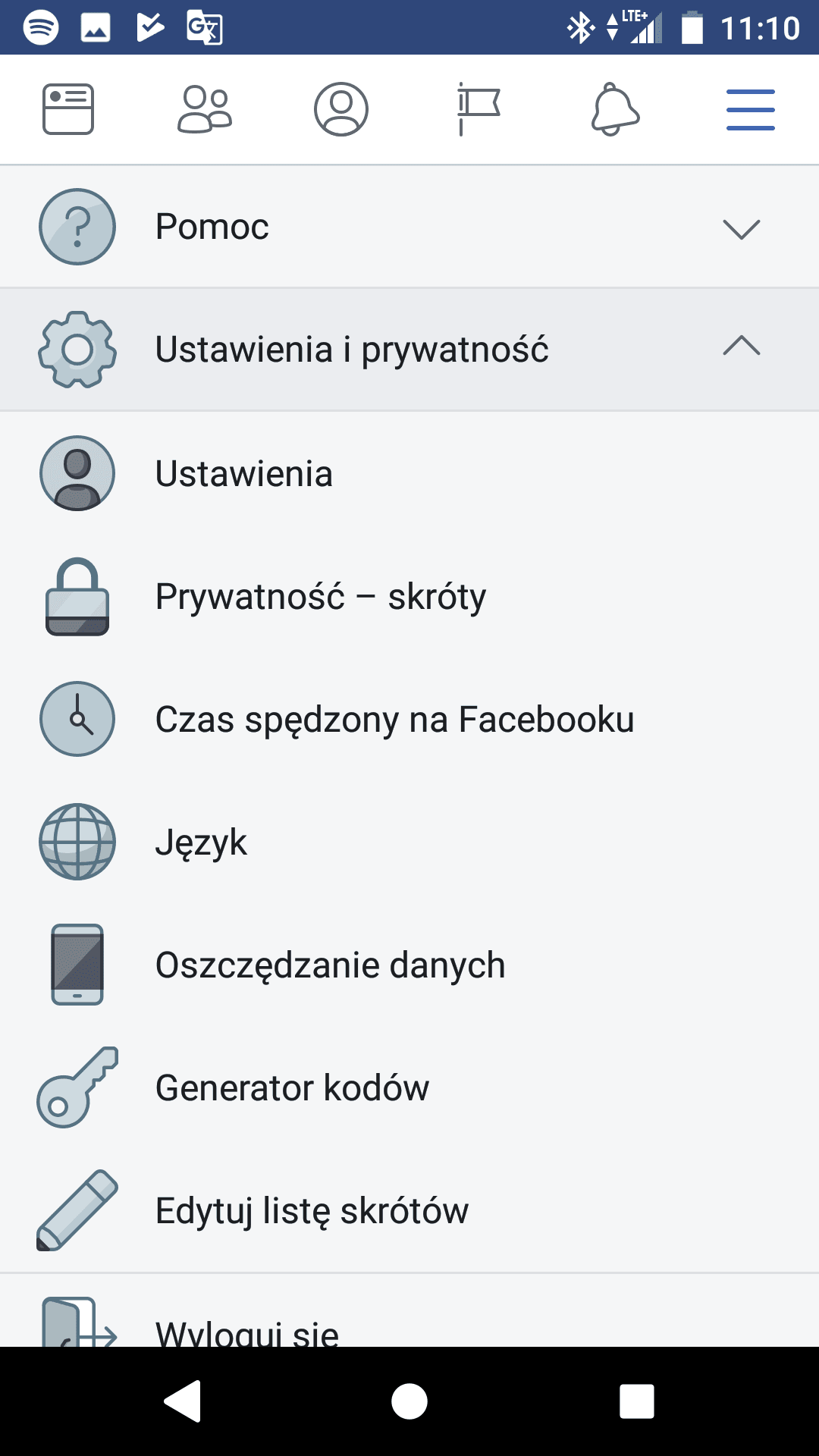The height and width of the screenshot is (1456, 819).
Task: Open the notifications bell
Action: [615, 109]
